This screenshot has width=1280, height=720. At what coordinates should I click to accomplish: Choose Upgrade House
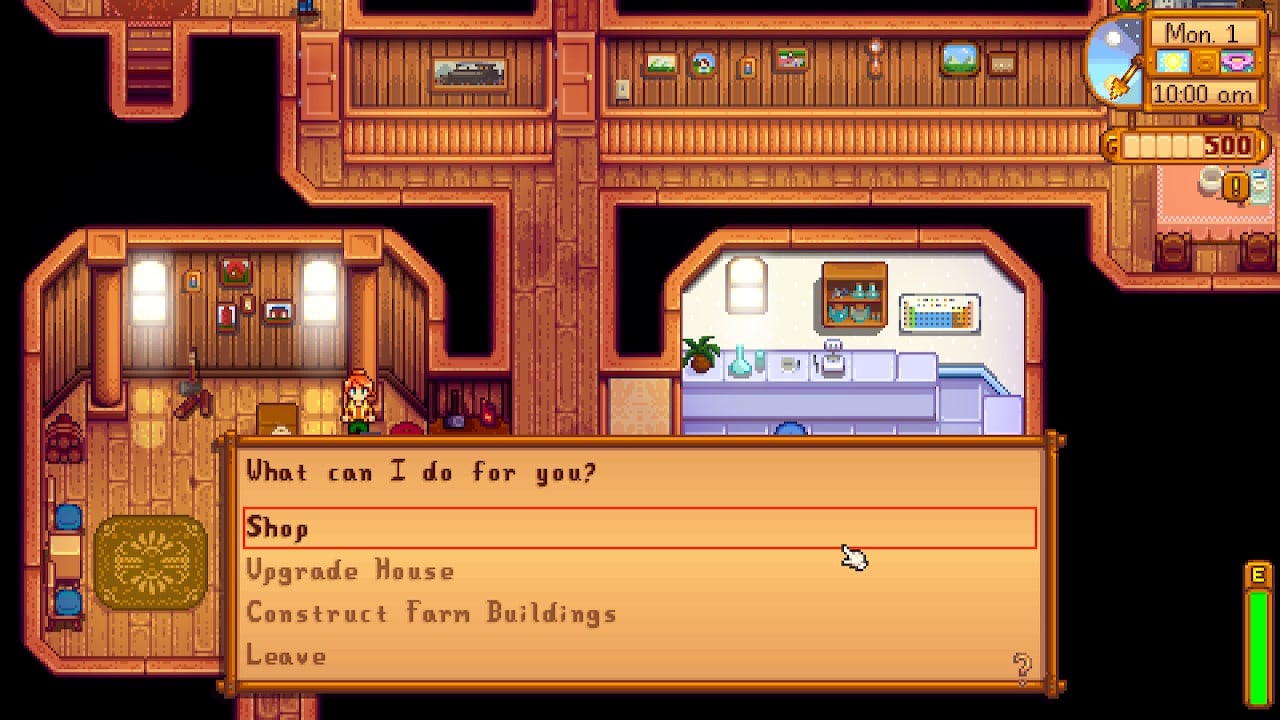pos(350,571)
